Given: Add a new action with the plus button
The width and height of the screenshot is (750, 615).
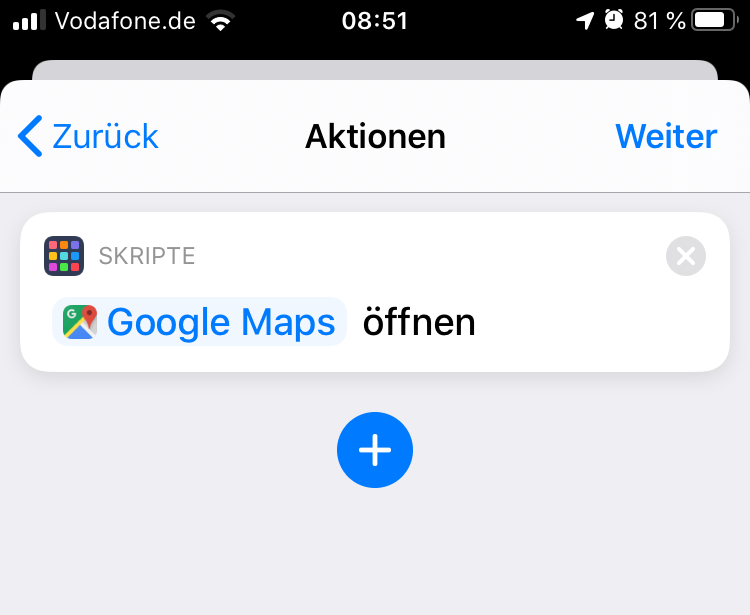Looking at the screenshot, I should (375, 450).
